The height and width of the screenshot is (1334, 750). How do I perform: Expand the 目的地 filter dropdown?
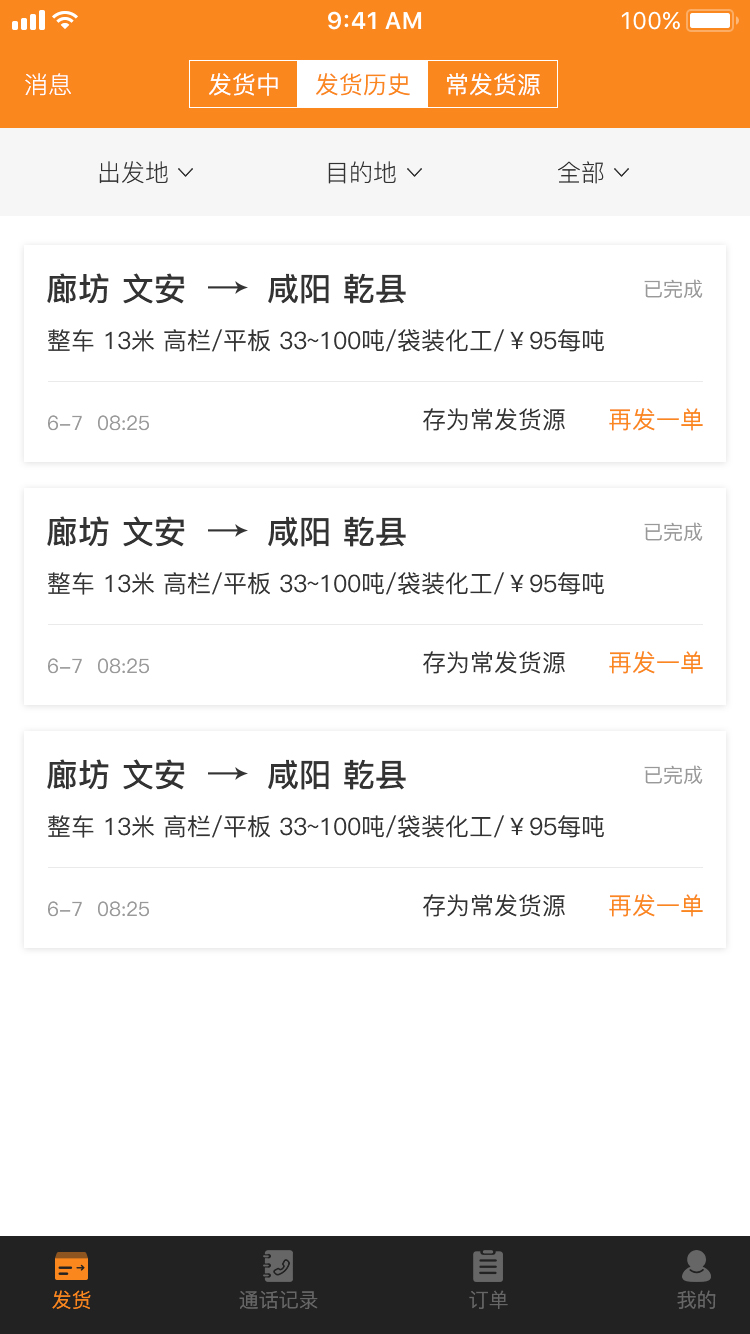coord(374,173)
